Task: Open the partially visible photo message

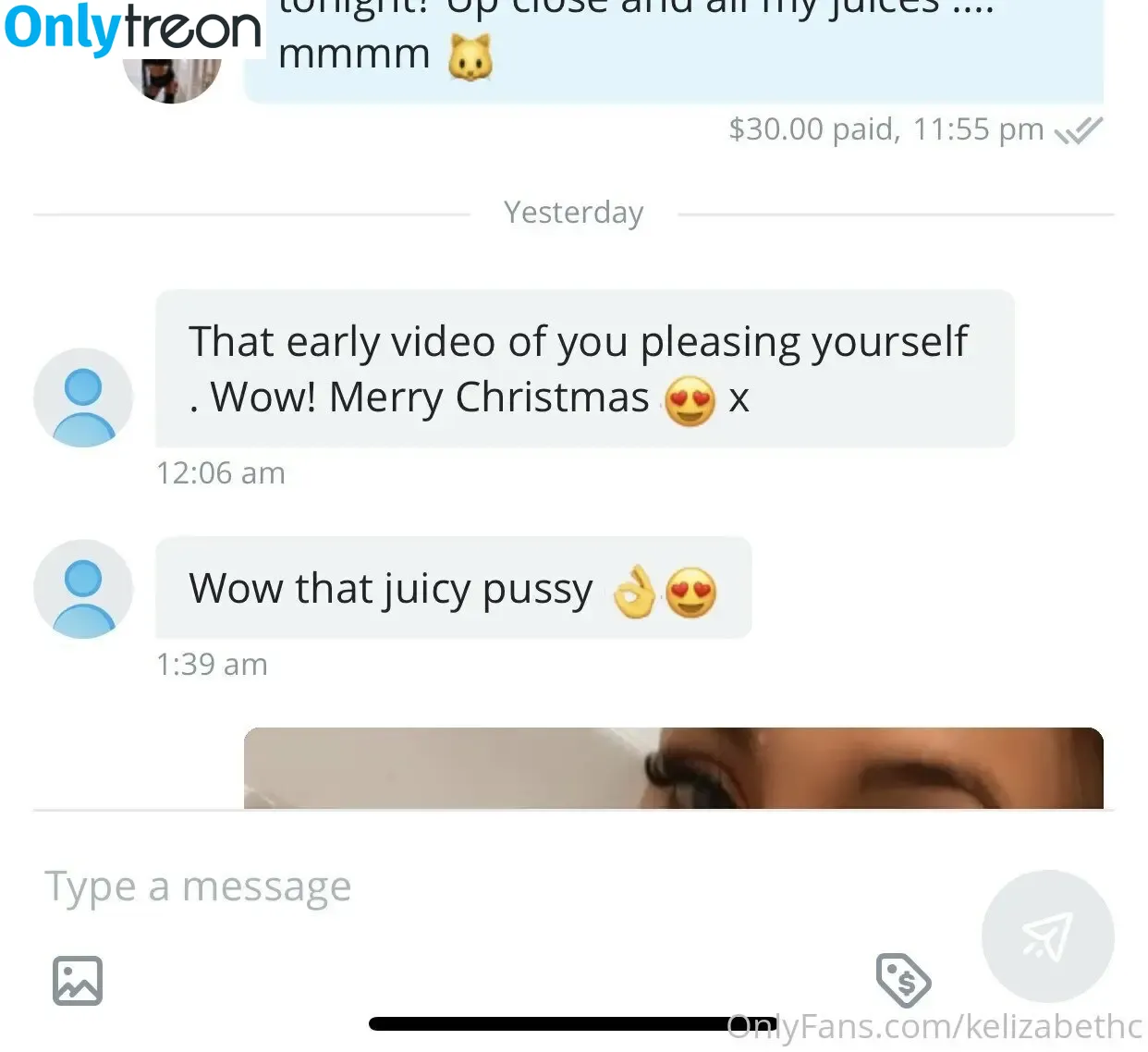Action: (x=673, y=768)
